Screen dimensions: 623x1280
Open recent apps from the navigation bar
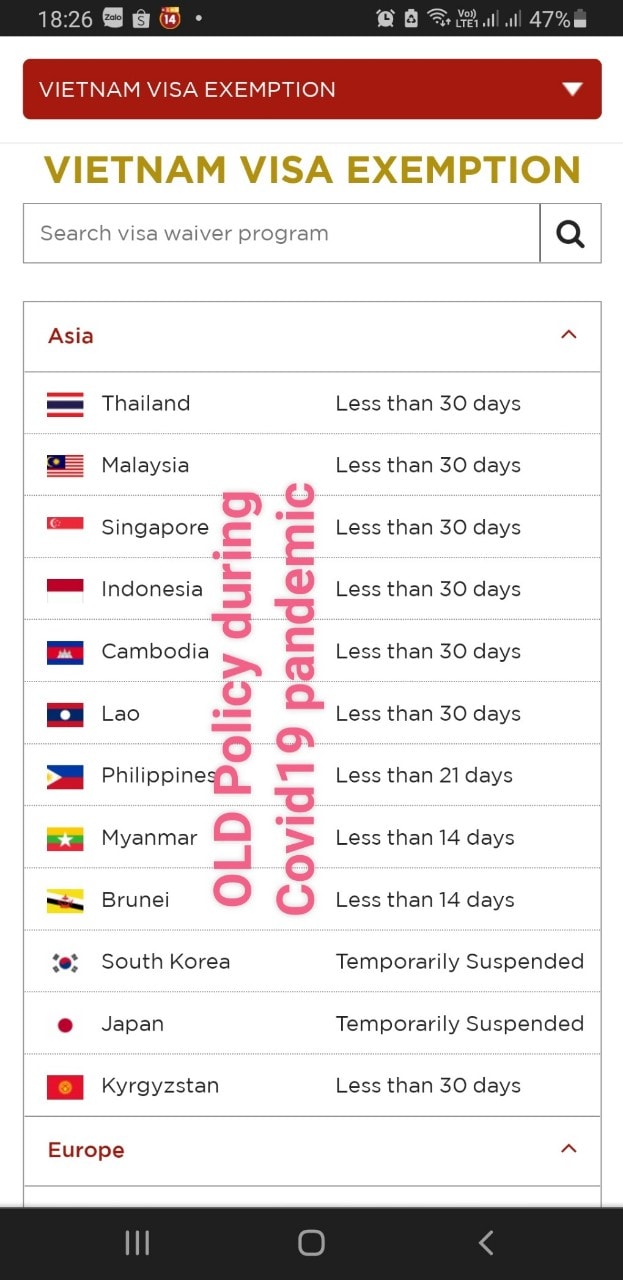137,1242
